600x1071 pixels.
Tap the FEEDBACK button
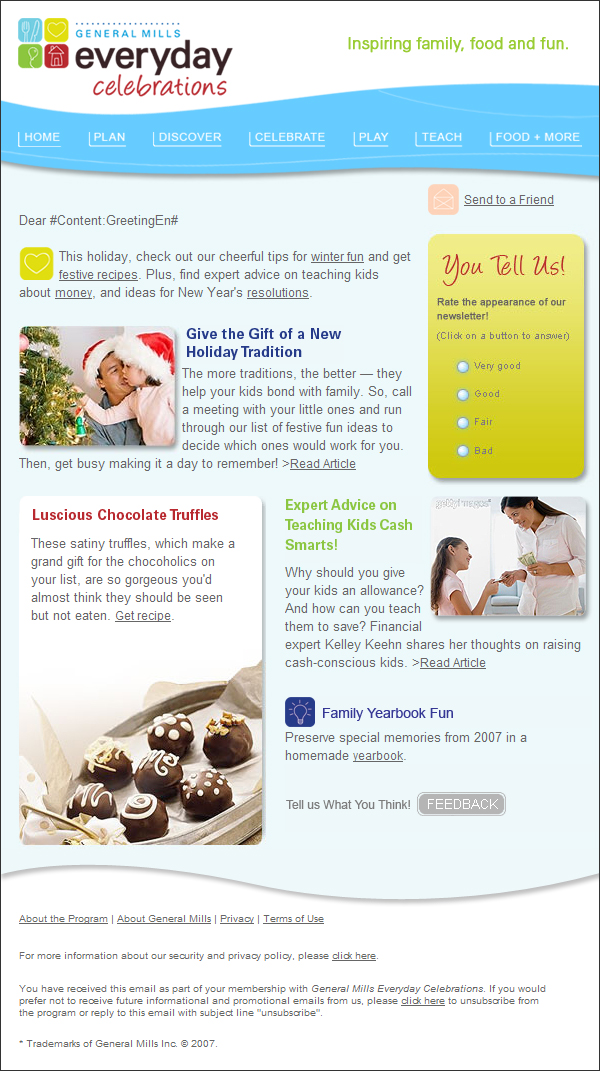(x=461, y=804)
